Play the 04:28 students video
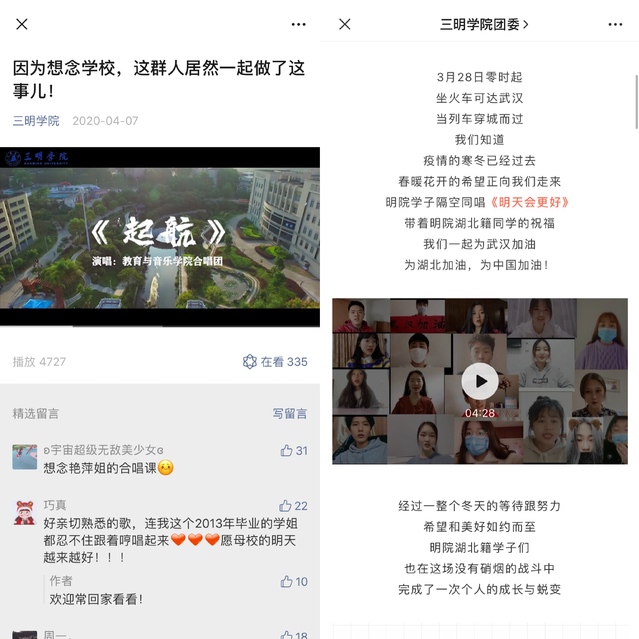639x639 pixels. pos(480,380)
